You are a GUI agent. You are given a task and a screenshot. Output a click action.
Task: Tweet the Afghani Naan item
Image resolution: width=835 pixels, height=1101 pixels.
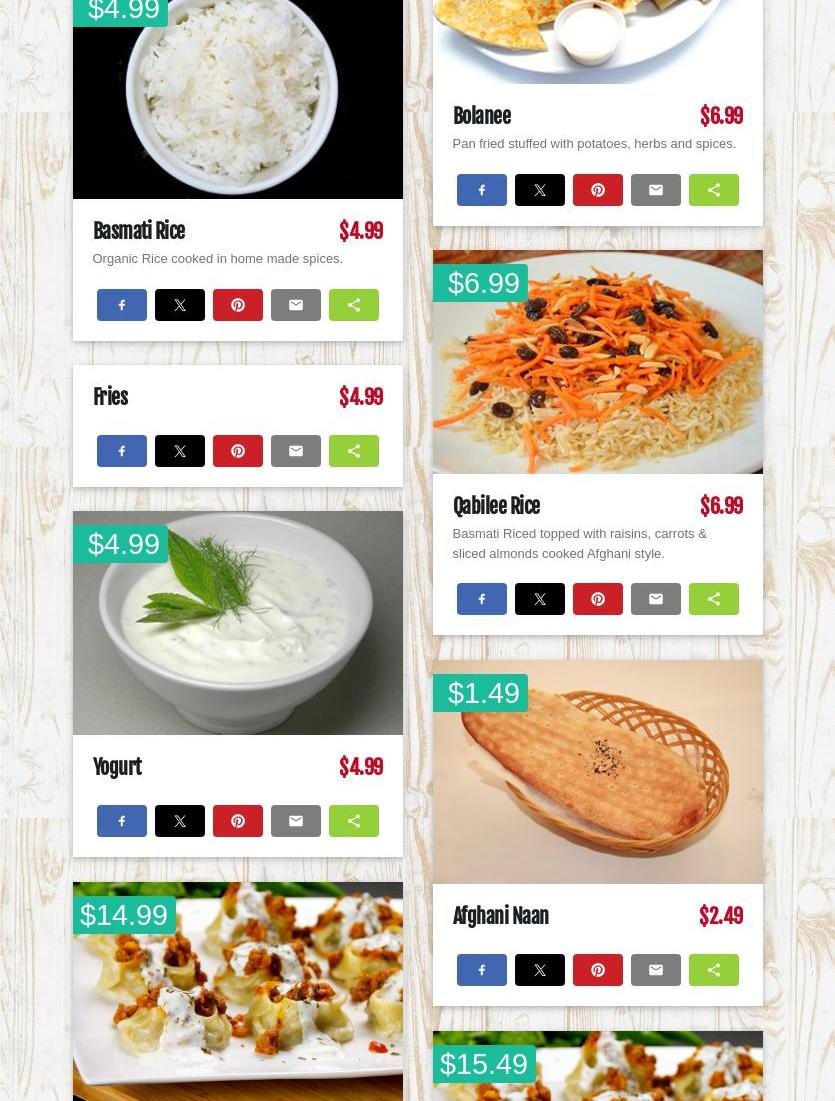tap(540, 970)
